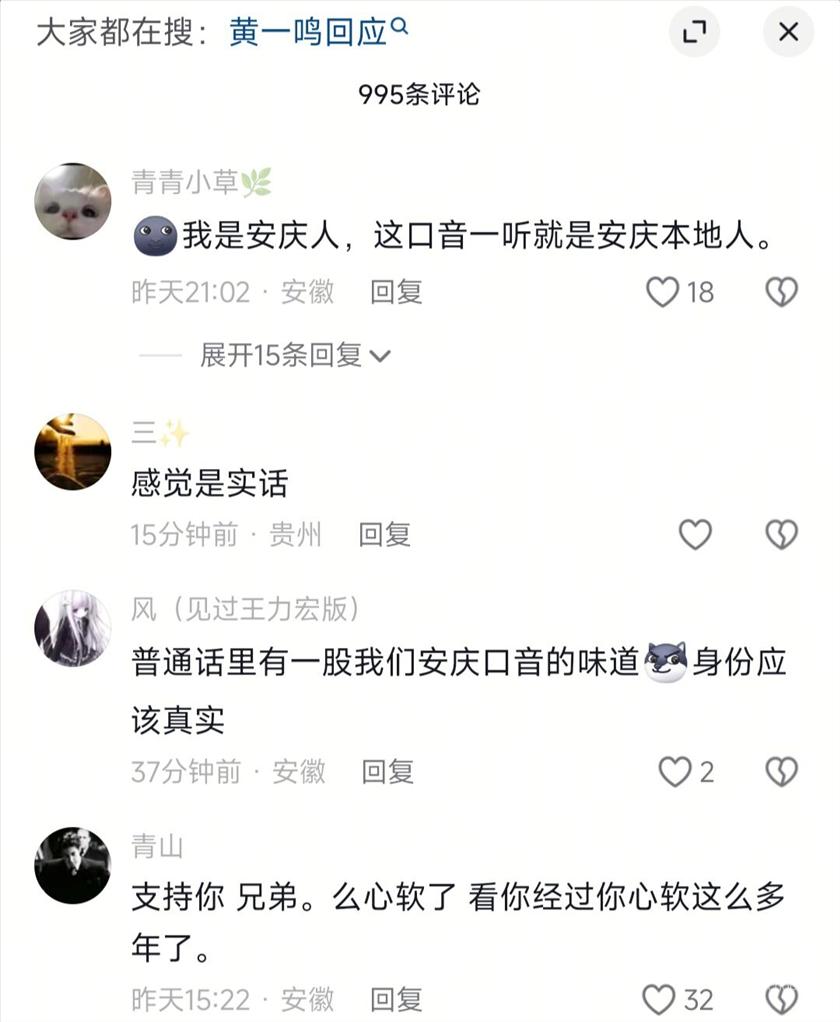Dislike the comment 感觉是实话
The height and width of the screenshot is (1022, 840).
pyautogui.click(x=781, y=535)
